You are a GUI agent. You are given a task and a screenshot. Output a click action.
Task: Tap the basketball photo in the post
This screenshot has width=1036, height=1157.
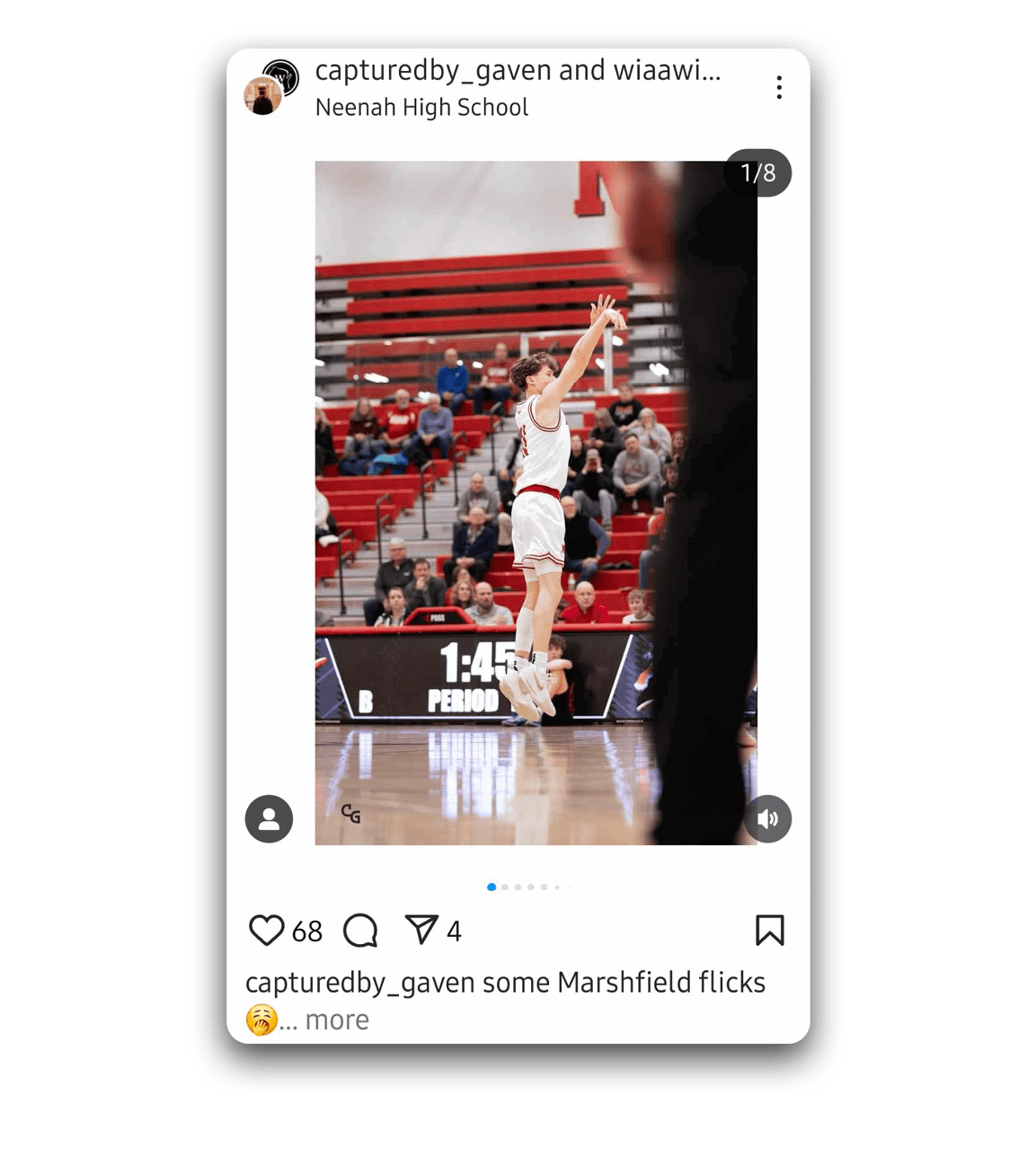[503, 503]
